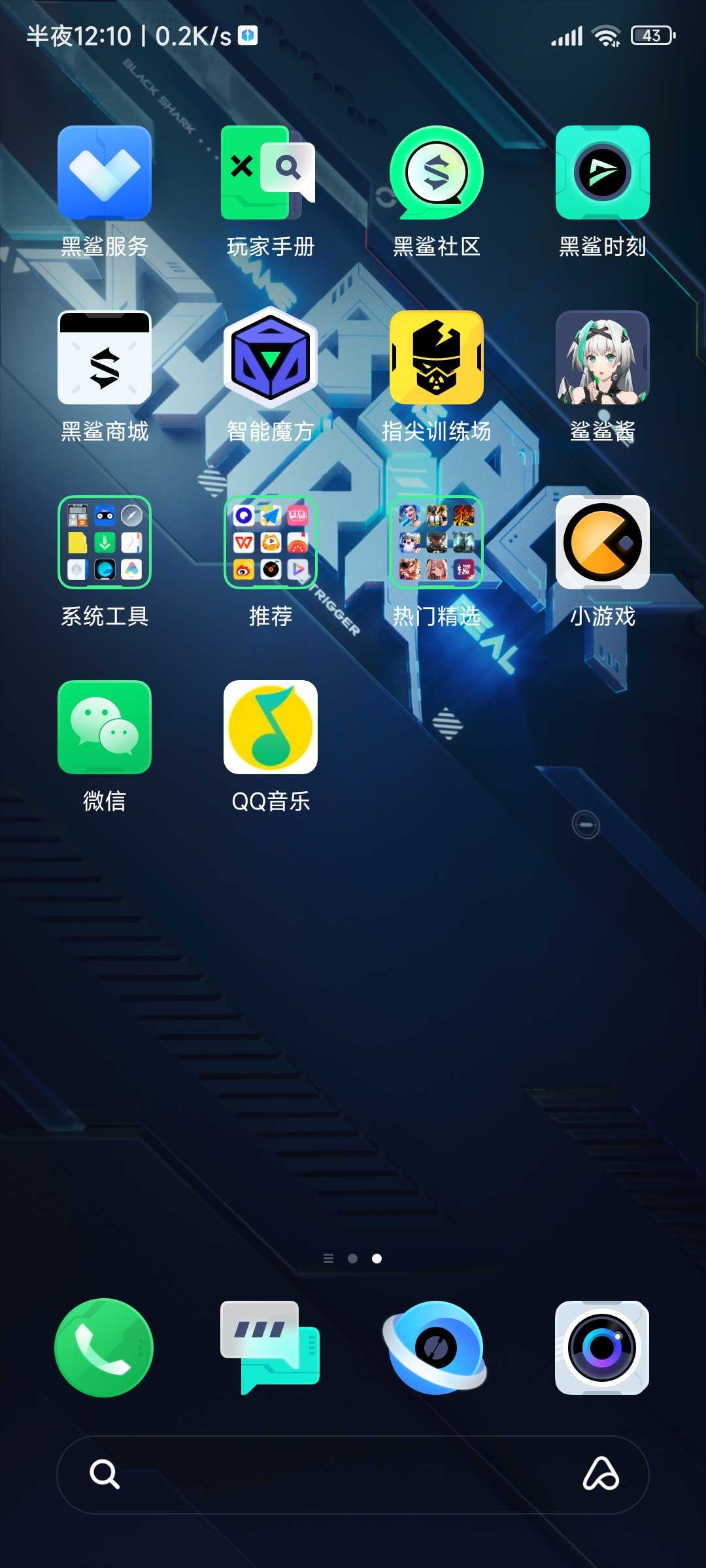The height and width of the screenshot is (1568, 706).
Task: Open the 黑鲨时刻 app
Action: tap(602, 172)
